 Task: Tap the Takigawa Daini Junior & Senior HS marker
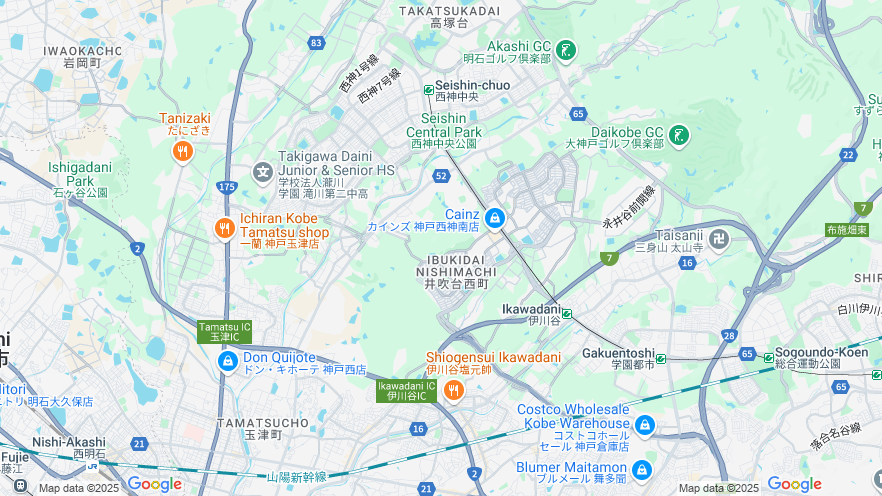pyautogui.click(x=263, y=172)
